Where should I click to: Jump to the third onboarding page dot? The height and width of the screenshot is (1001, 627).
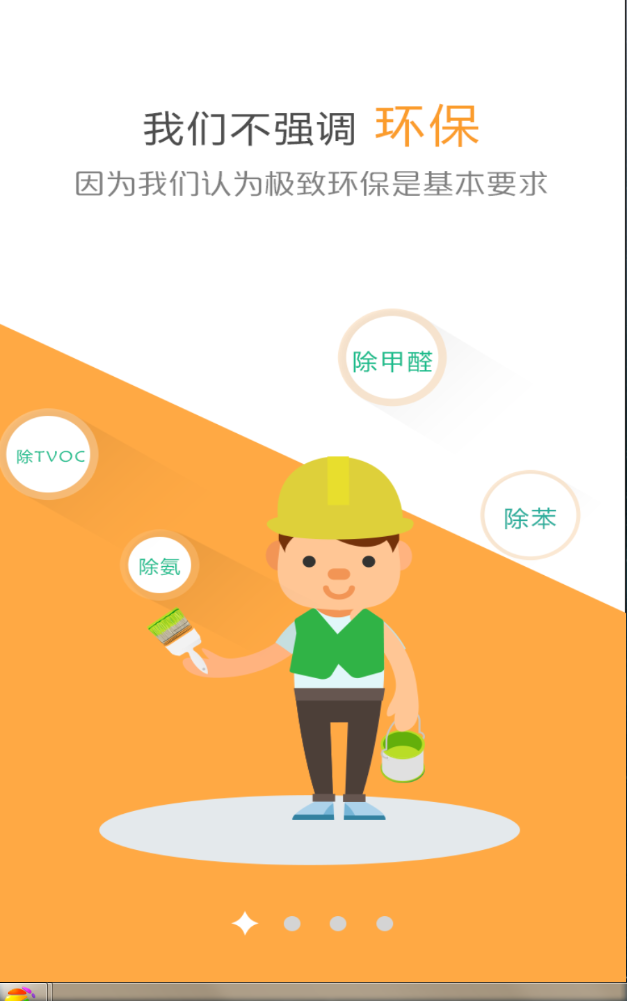tap(338, 923)
